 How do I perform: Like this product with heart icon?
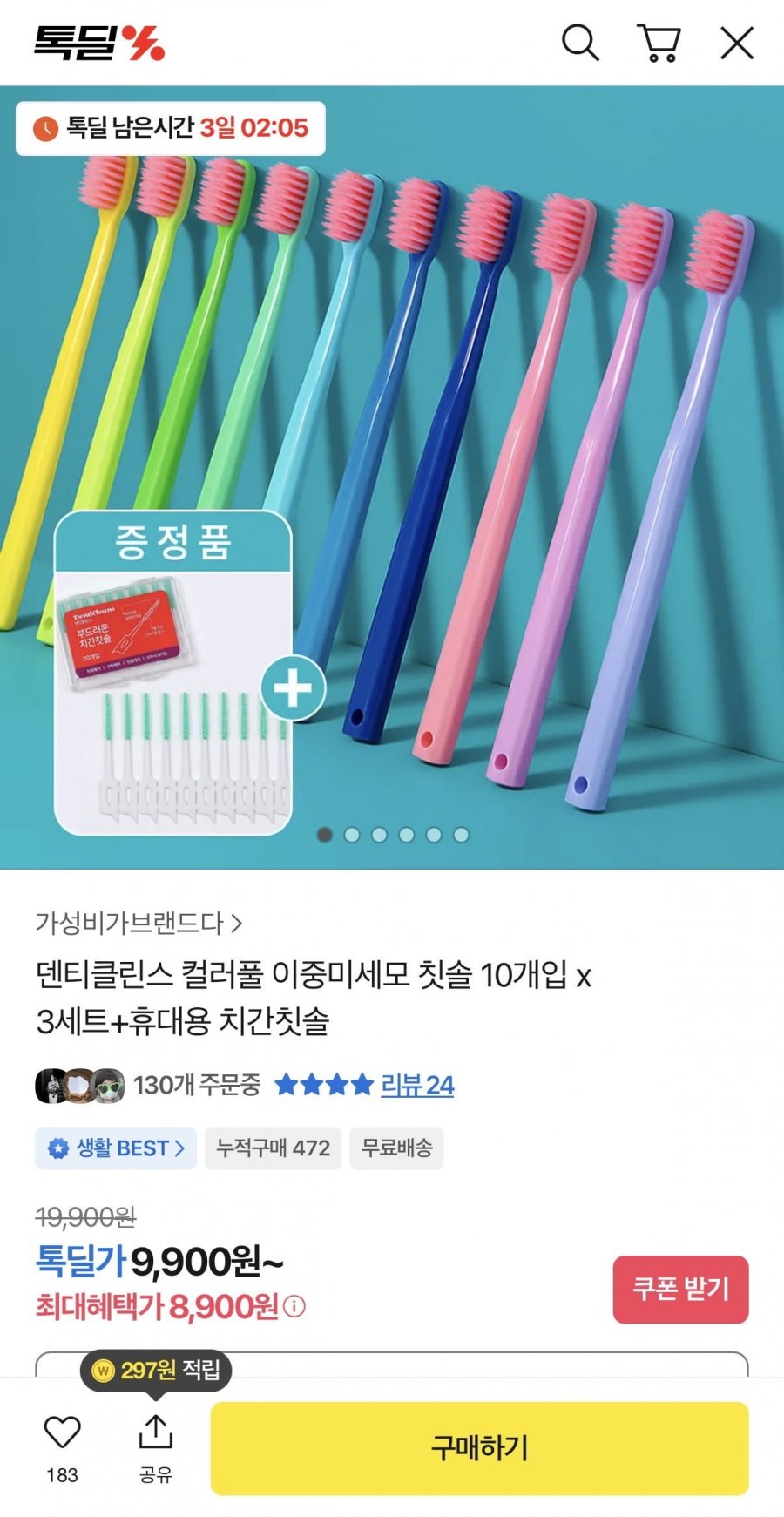(x=62, y=1433)
